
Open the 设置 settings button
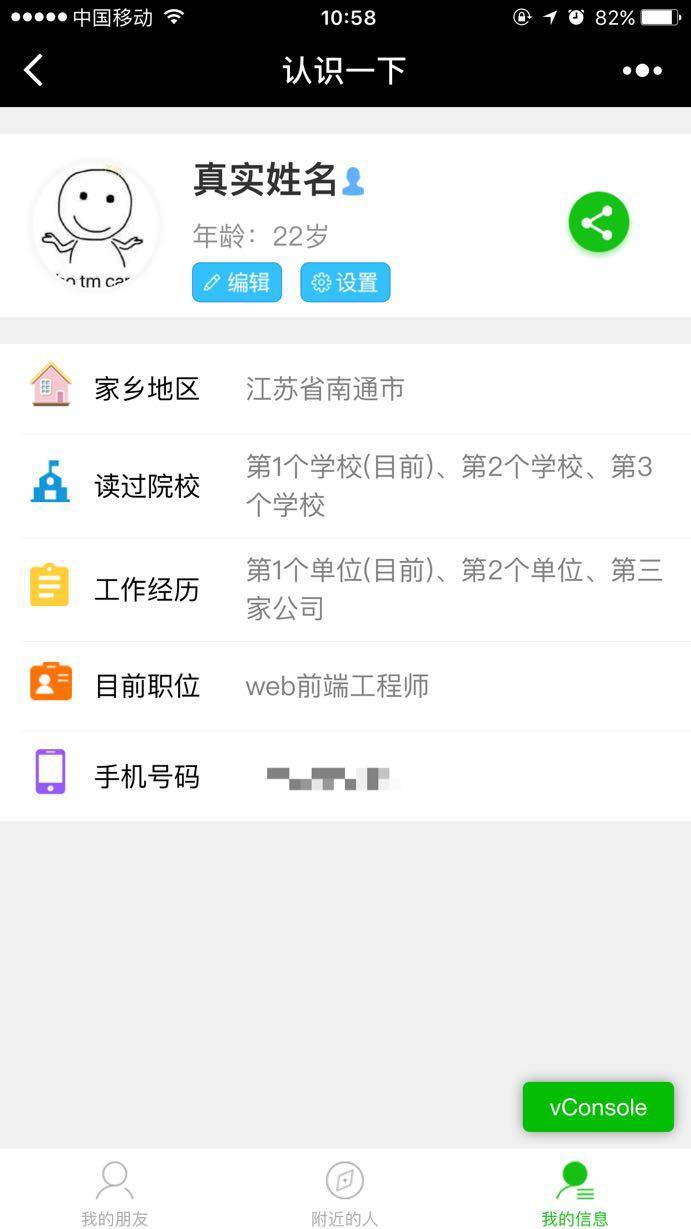coord(345,283)
